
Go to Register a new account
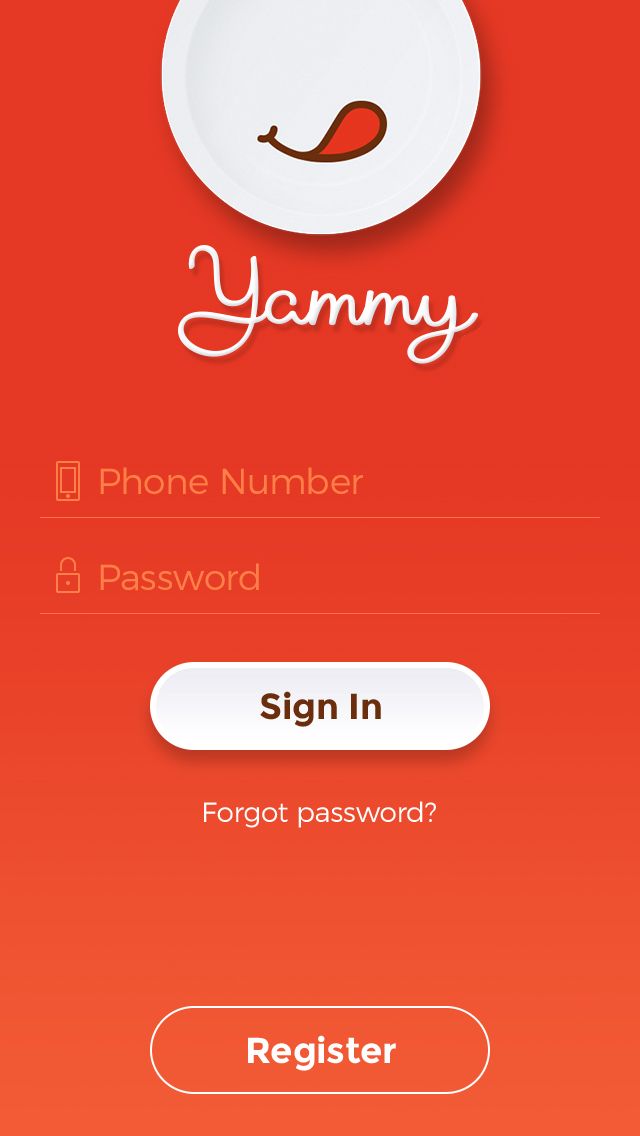pyautogui.click(x=320, y=1050)
